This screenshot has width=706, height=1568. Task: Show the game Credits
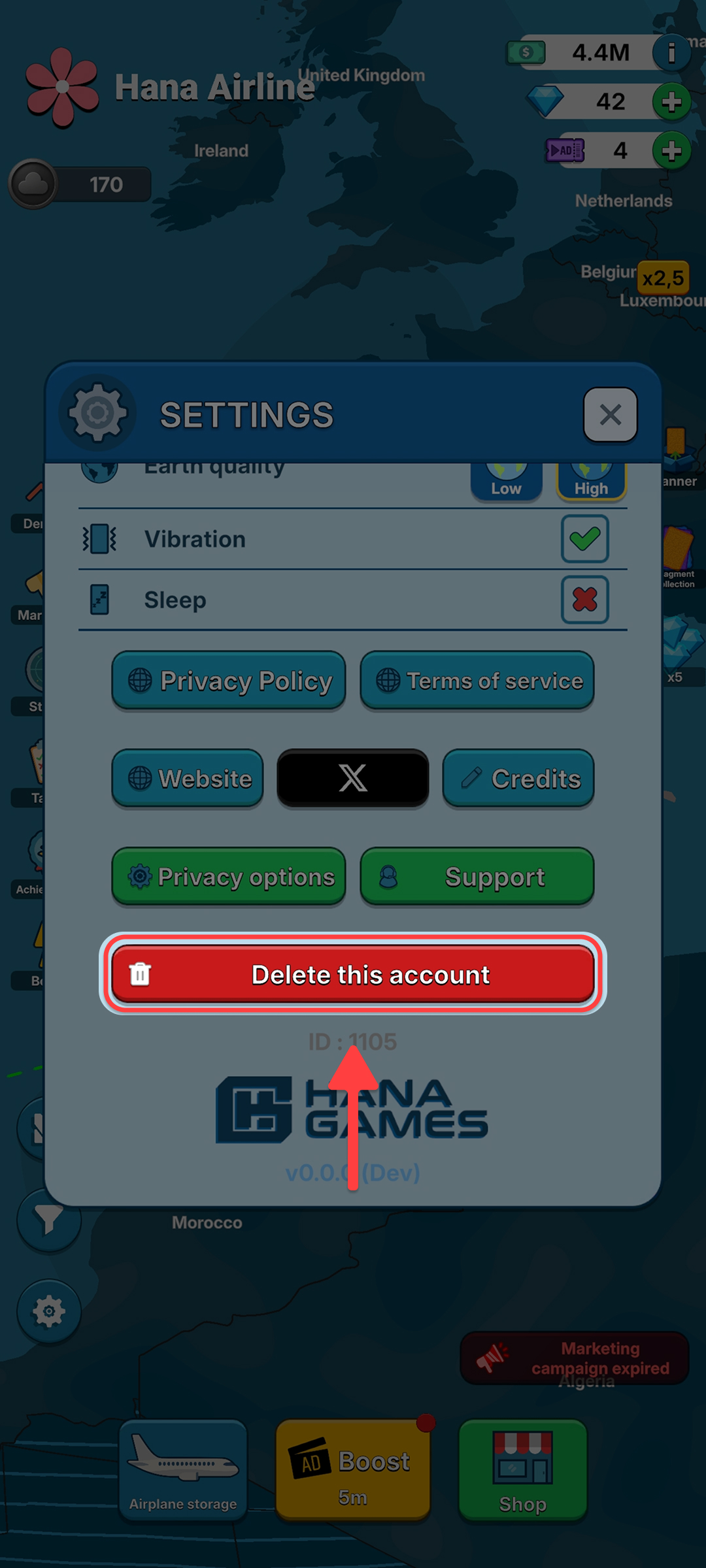tap(518, 778)
